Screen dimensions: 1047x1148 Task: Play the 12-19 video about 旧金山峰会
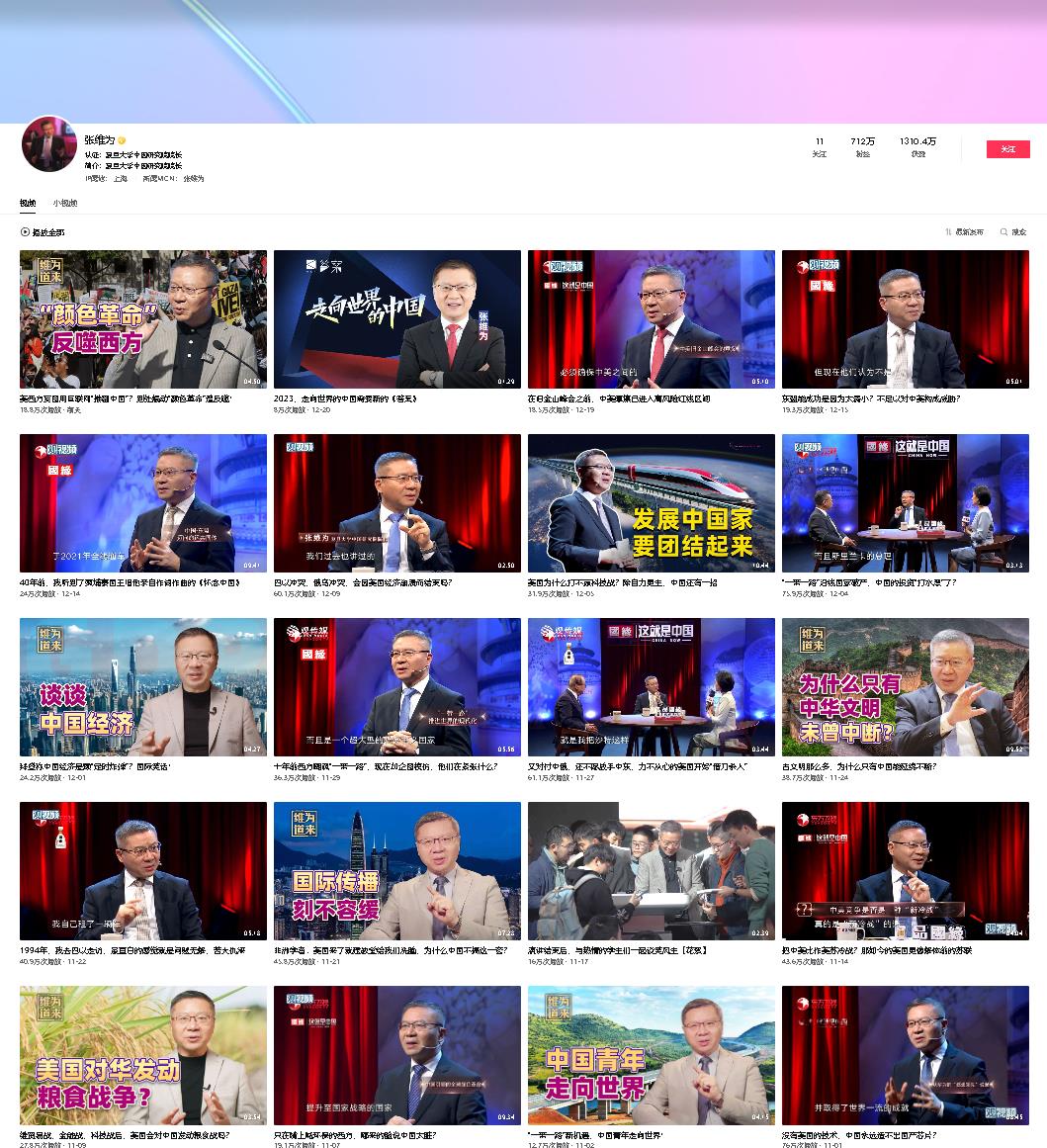tap(651, 319)
